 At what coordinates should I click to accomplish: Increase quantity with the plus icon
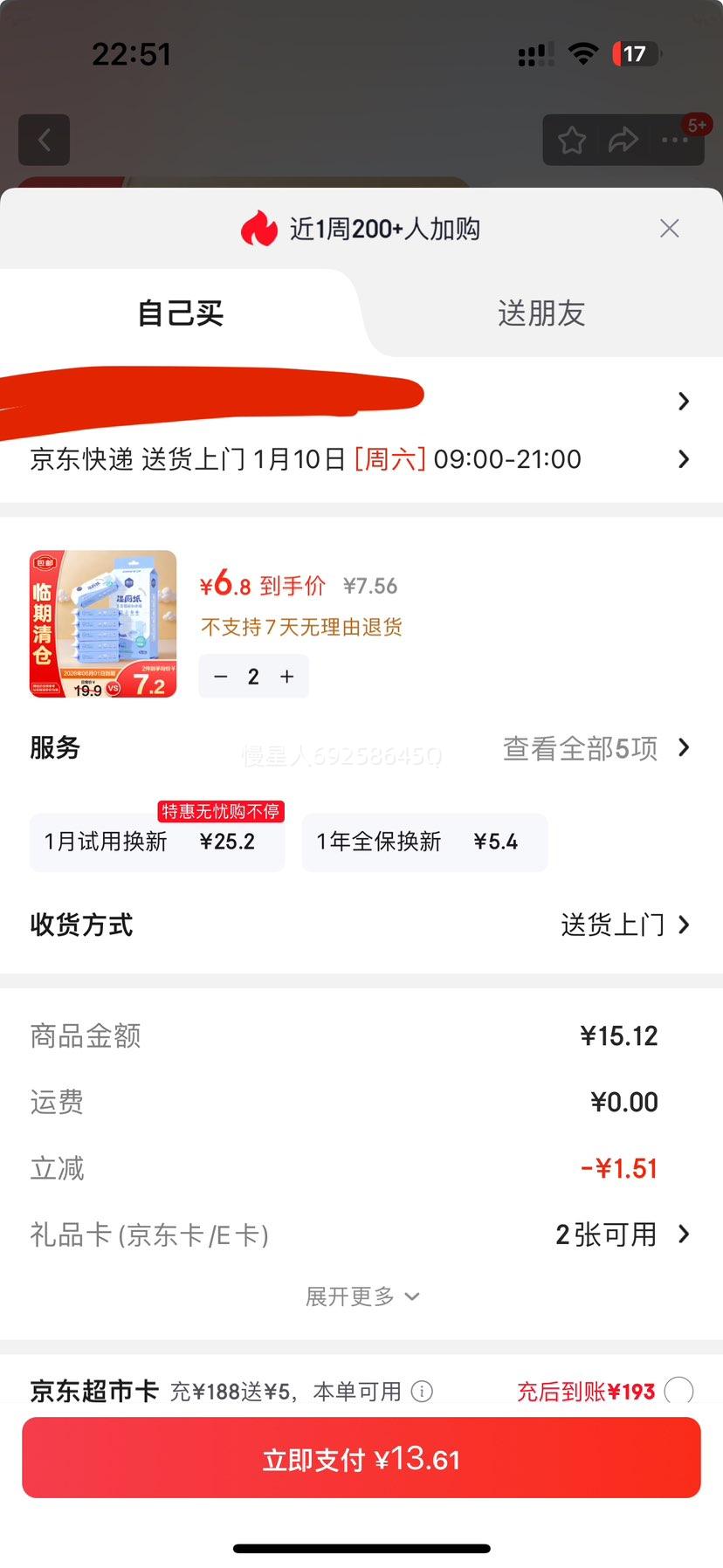click(x=286, y=677)
